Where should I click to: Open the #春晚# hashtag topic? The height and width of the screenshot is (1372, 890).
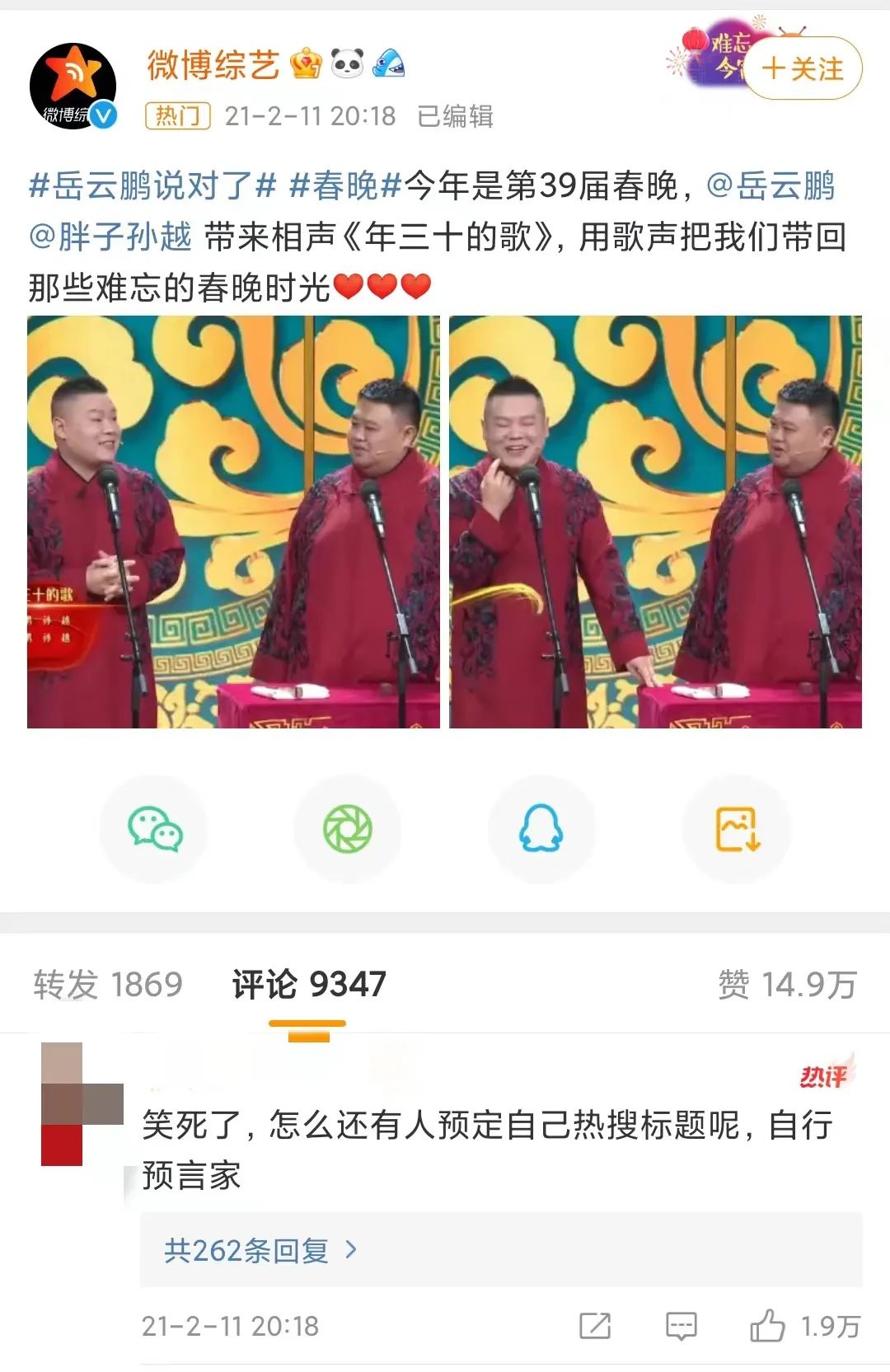(x=344, y=186)
